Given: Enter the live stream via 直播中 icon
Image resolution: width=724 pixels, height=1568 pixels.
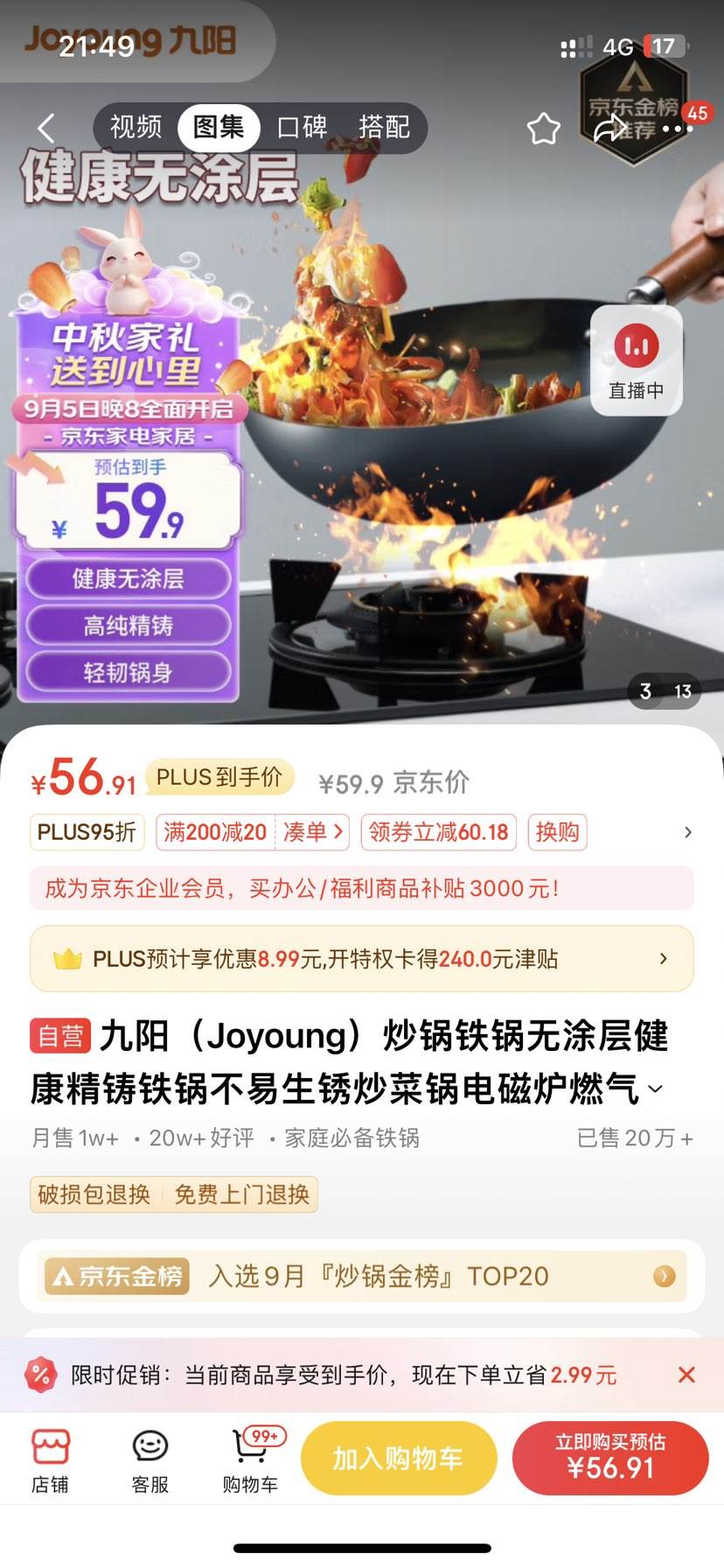Looking at the screenshot, I should [x=636, y=359].
